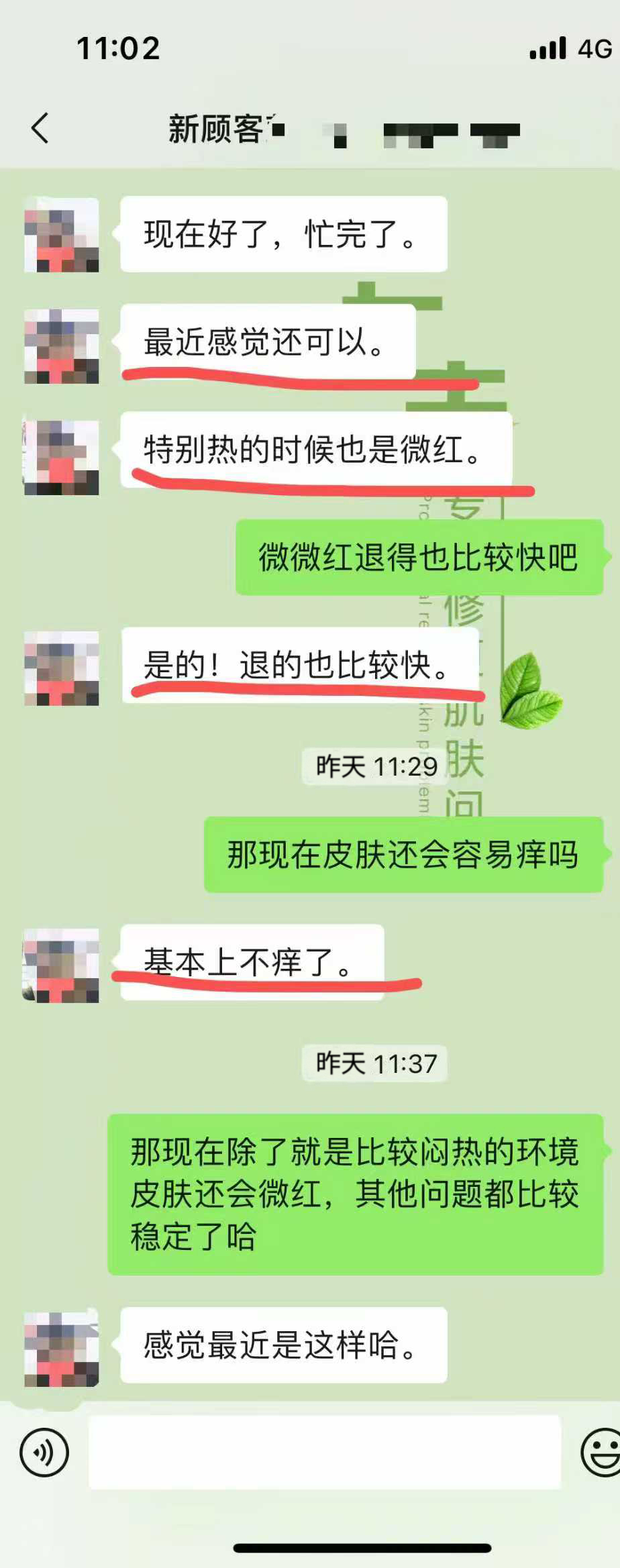
Task: Switch to voice message input
Action: (x=44, y=1453)
